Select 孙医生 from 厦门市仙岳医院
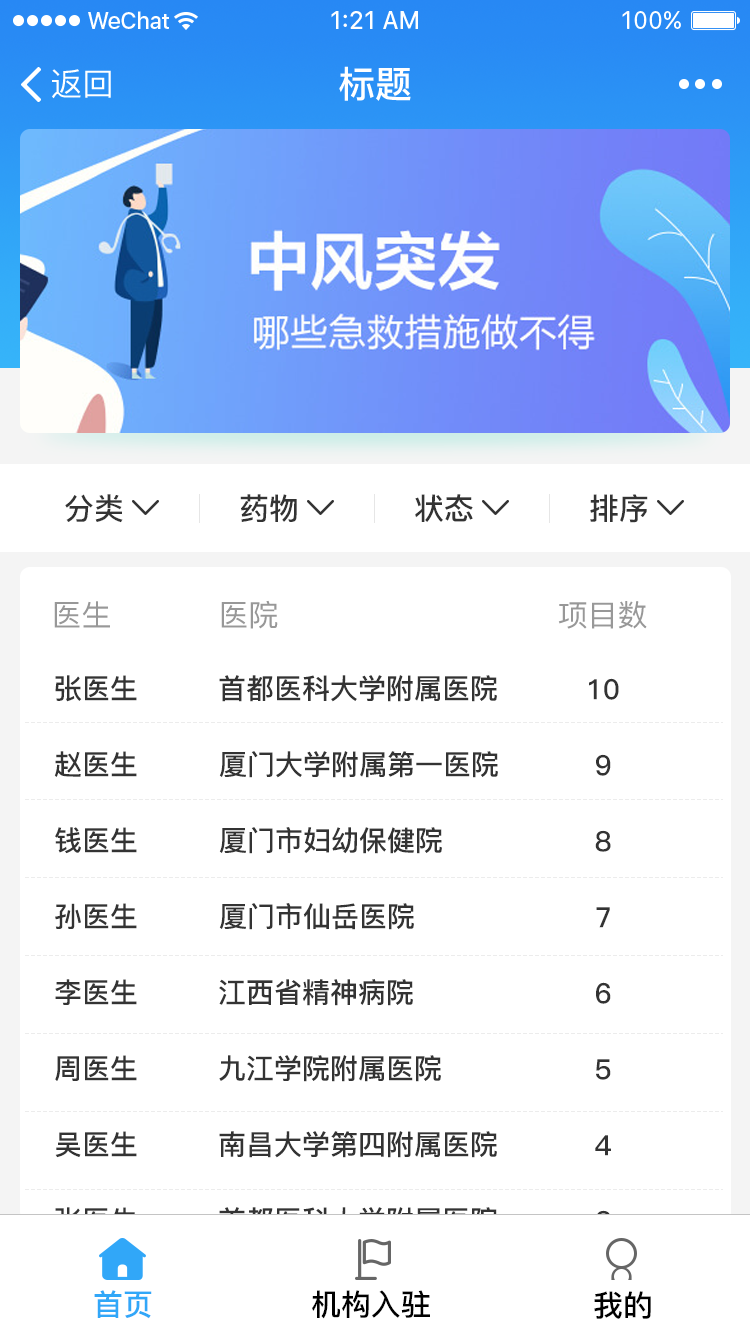750x1334 pixels. 375,917
